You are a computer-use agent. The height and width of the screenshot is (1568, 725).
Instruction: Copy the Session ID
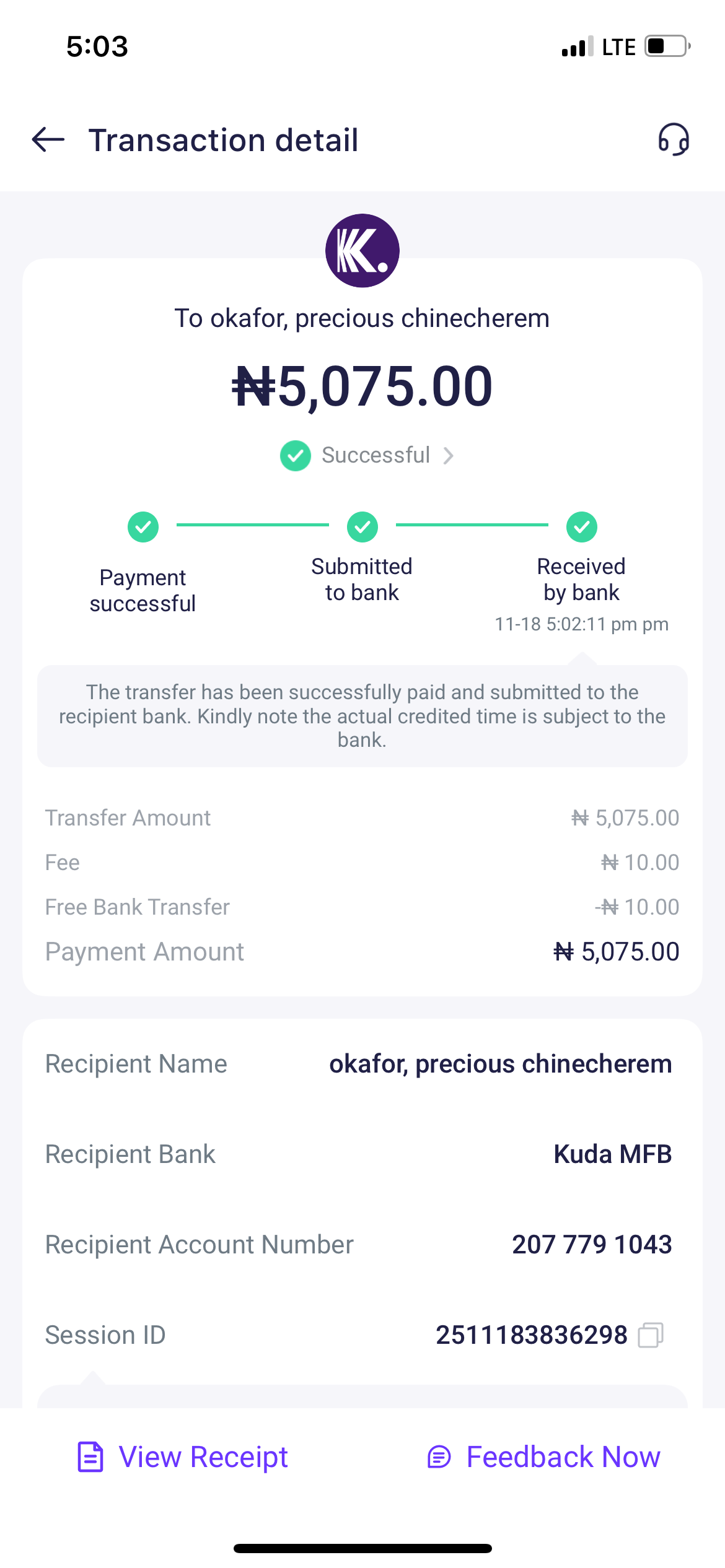tap(651, 1335)
